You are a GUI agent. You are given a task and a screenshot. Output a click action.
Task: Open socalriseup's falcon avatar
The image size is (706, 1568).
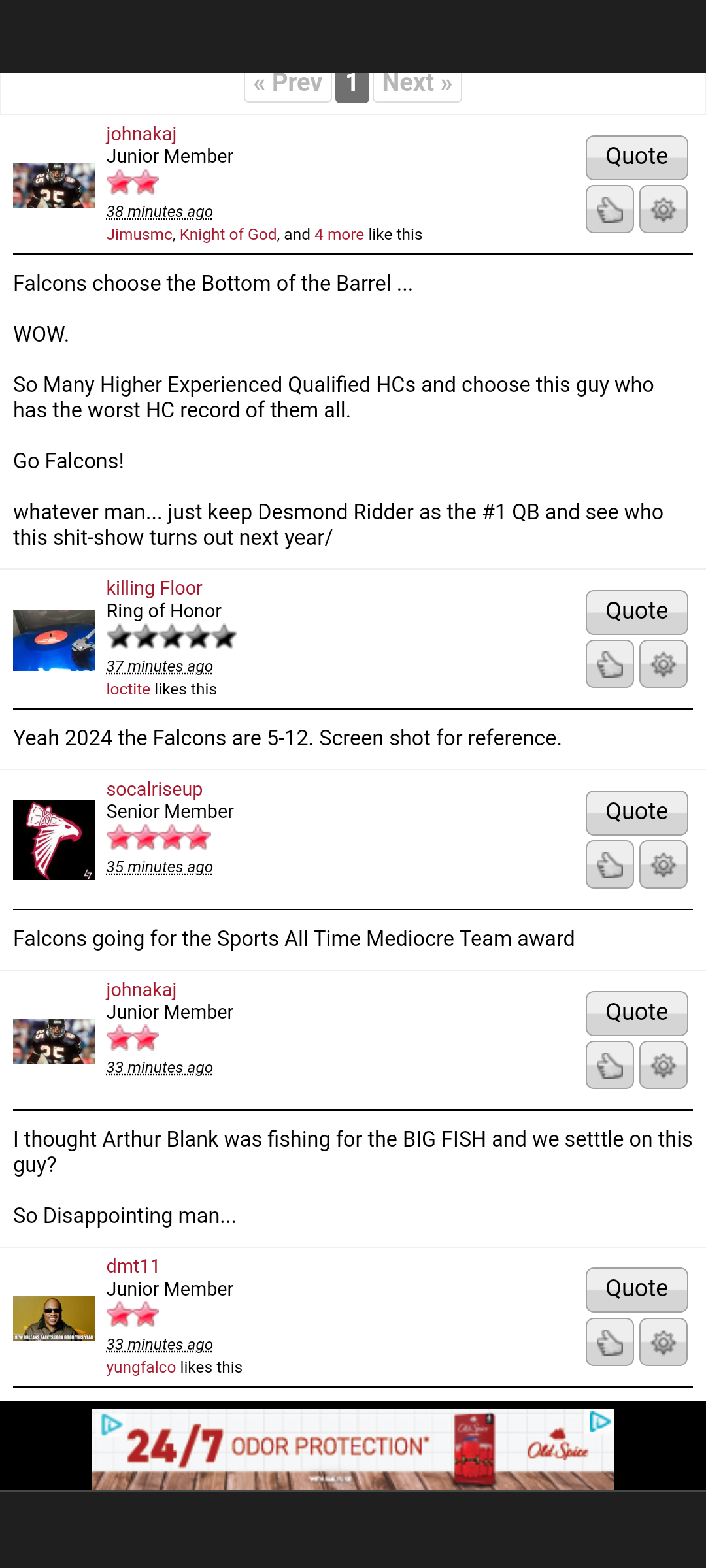pos(54,840)
